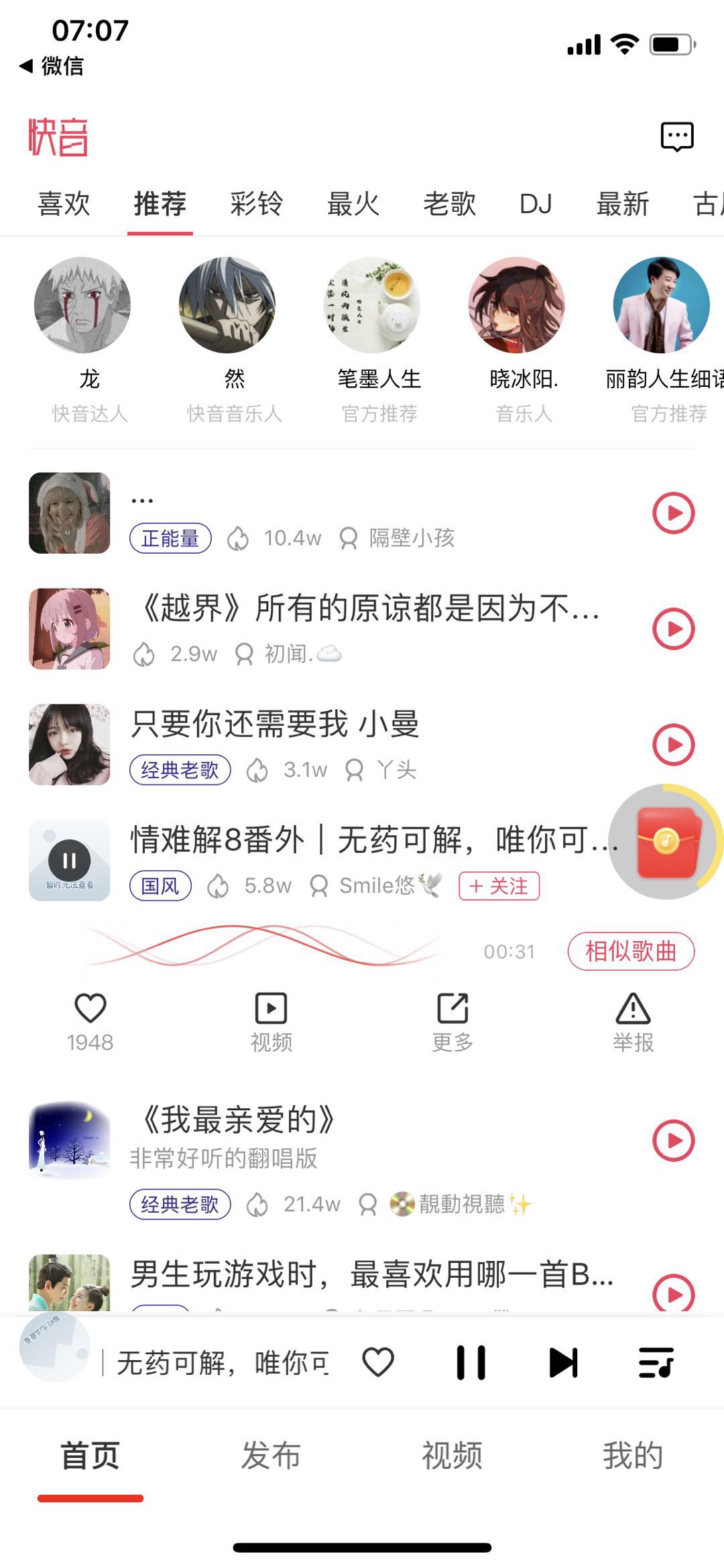The width and height of the screenshot is (724, 1568).
Task: Pause playback in the bottom player bar
Action: pos(471,1363)
